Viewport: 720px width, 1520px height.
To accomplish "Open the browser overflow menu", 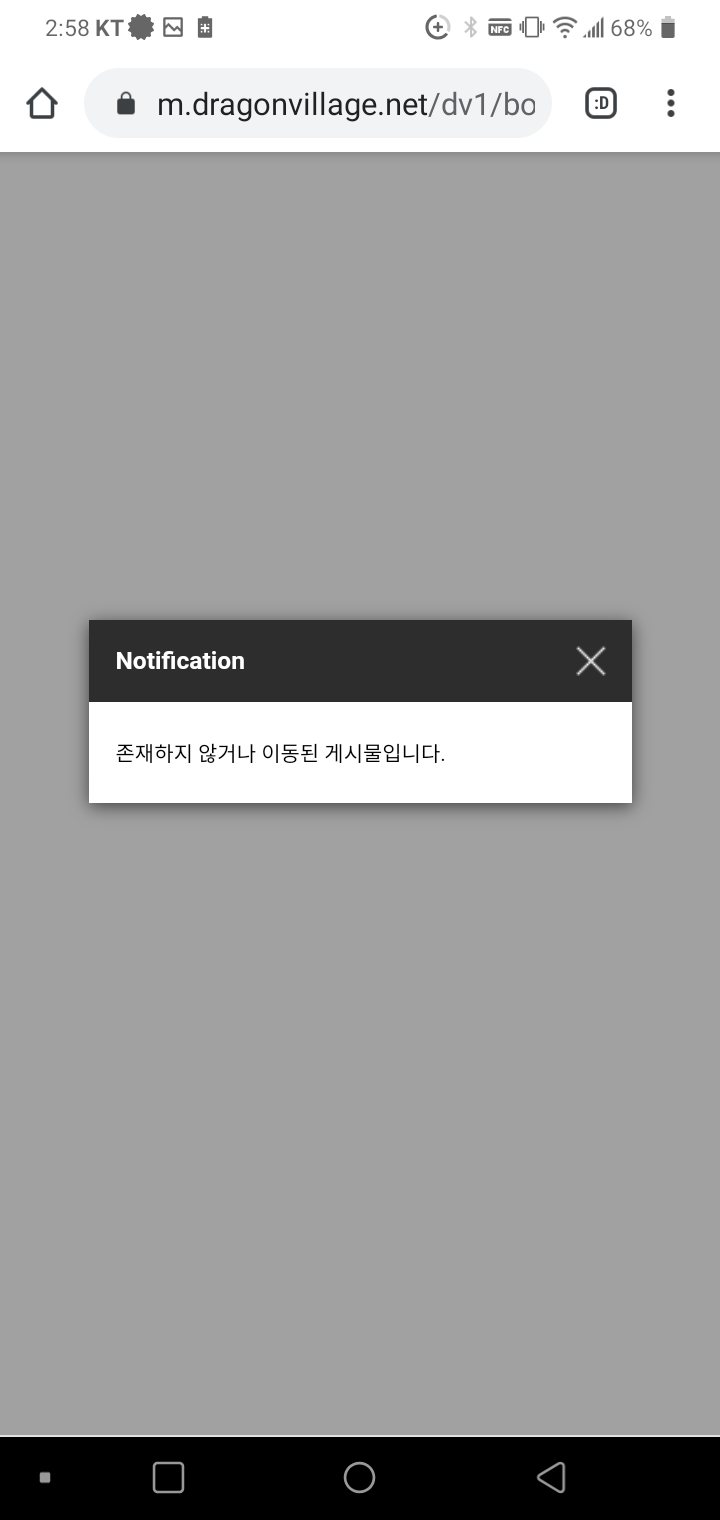I will (x=670, y=103).
